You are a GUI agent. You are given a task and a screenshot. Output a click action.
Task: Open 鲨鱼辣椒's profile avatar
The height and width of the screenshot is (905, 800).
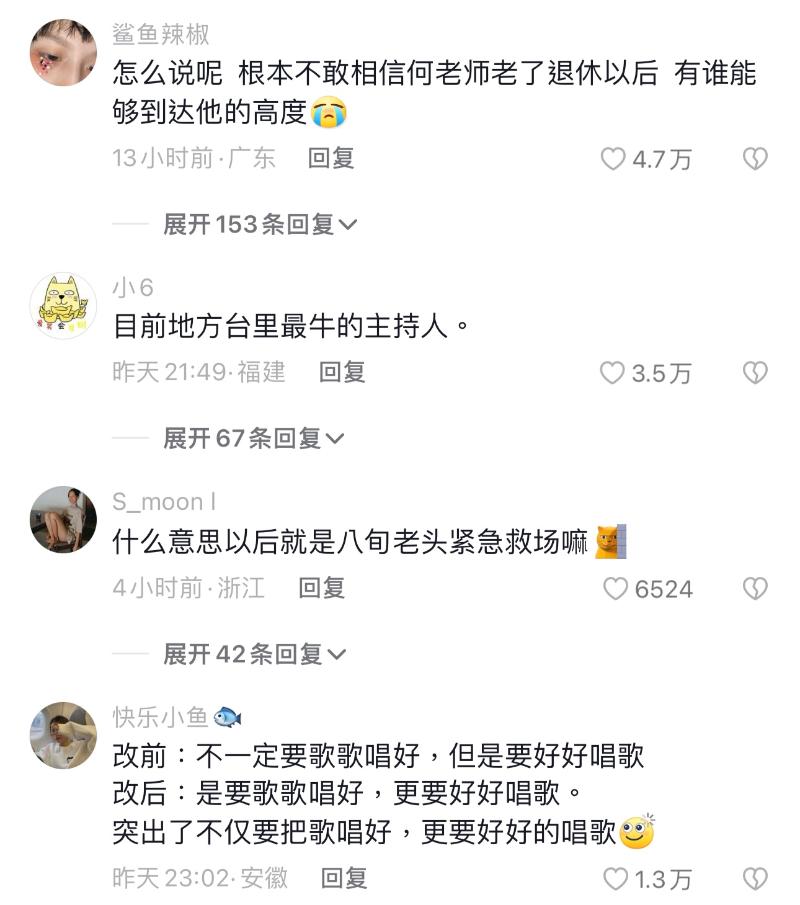(x=63, y=52)
